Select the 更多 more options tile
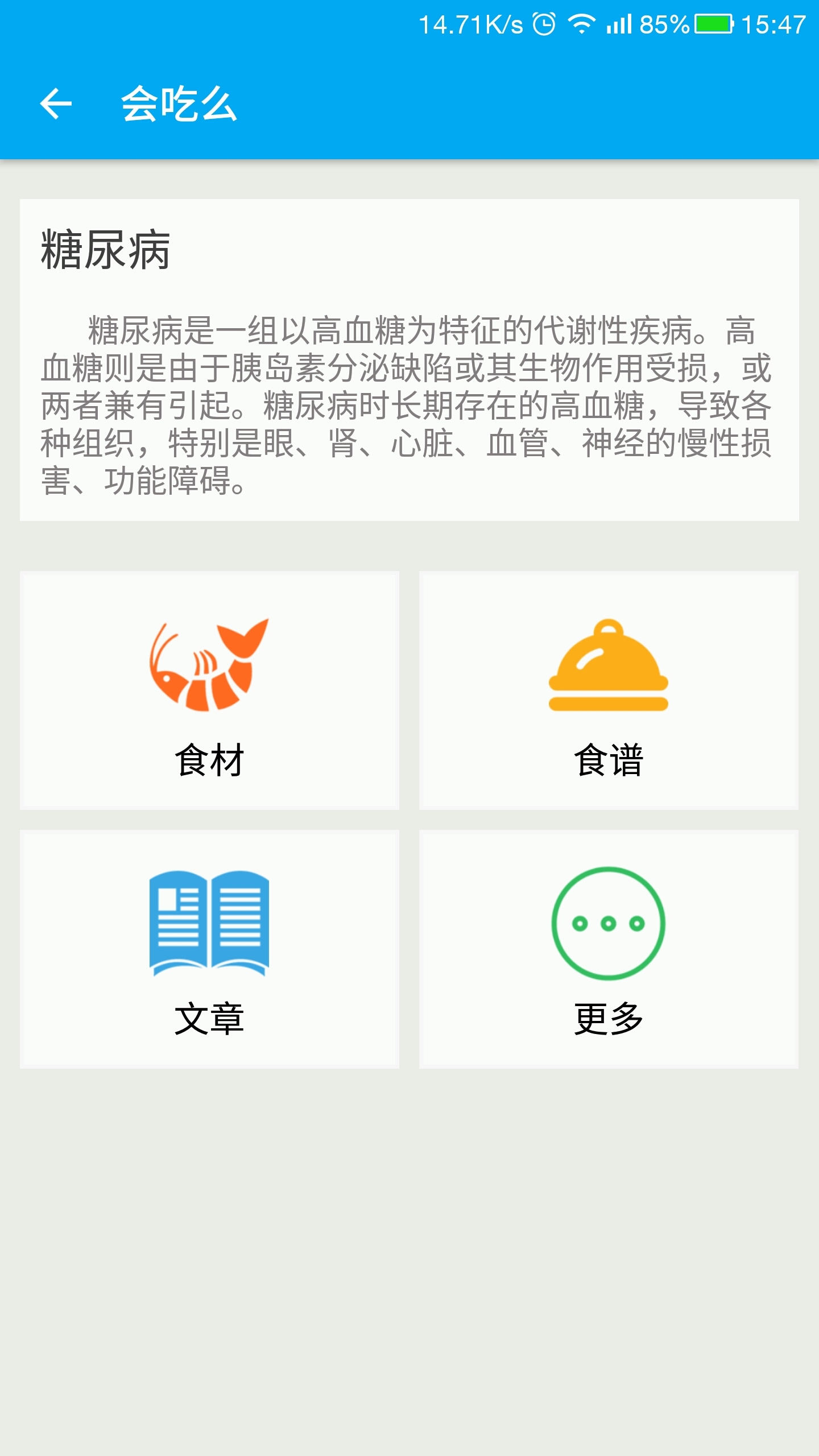This screenshot has width=819, height=1456. click(x=609, y=949)
